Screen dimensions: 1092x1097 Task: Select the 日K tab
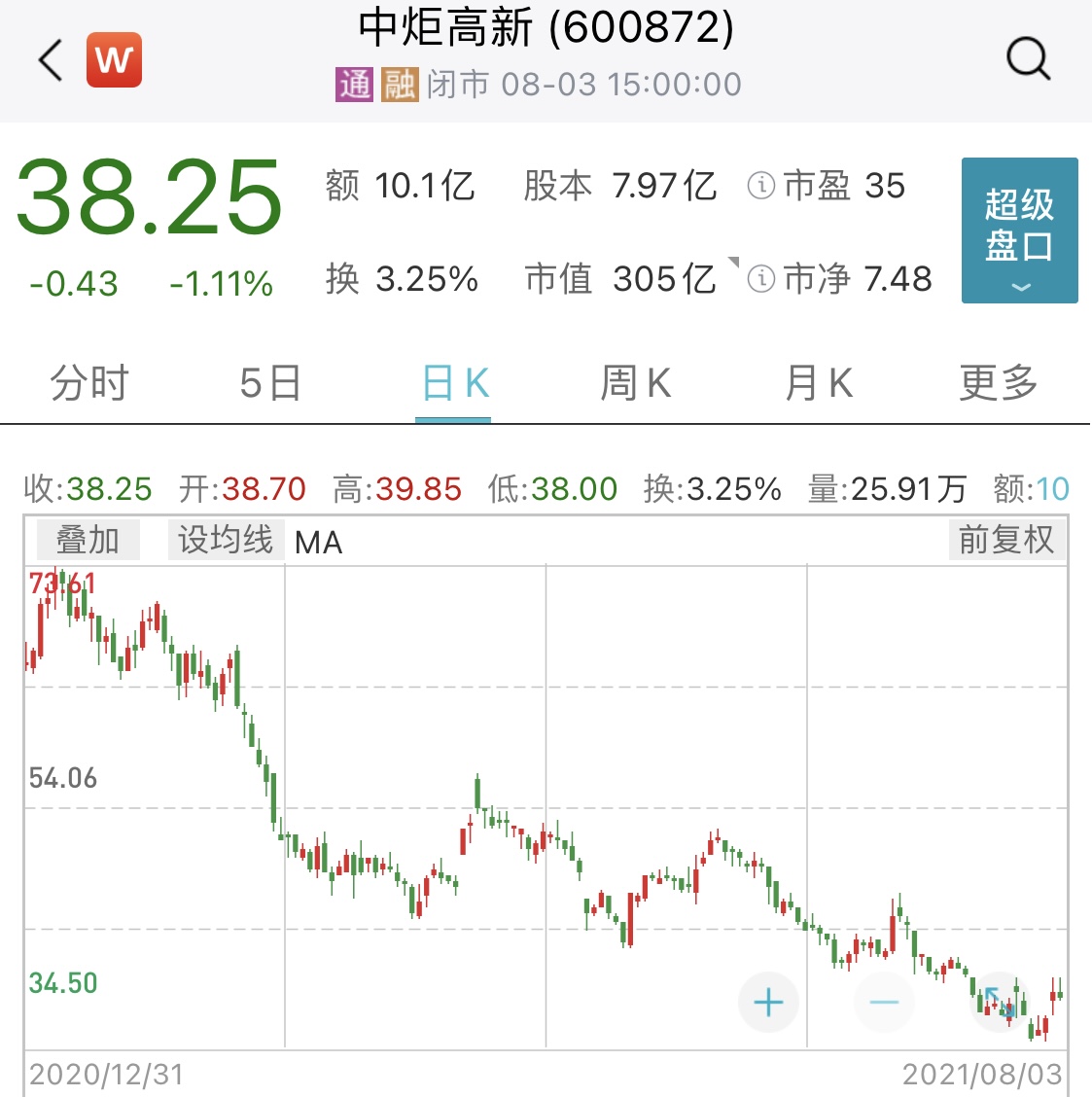[x=454, y=383]
